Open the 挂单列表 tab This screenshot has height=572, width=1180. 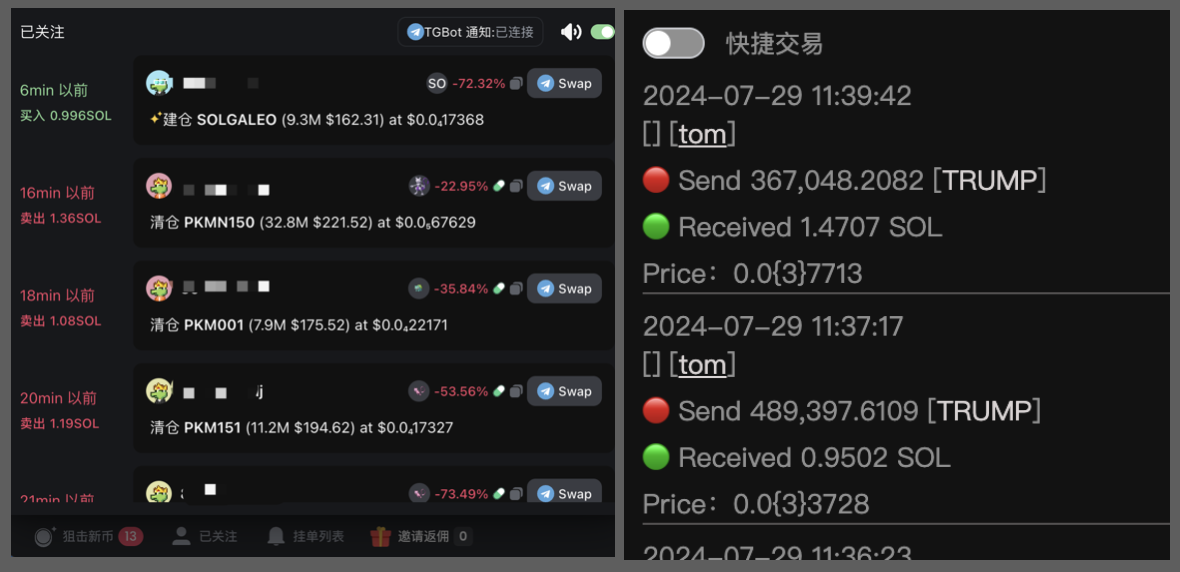pos(306,537)
